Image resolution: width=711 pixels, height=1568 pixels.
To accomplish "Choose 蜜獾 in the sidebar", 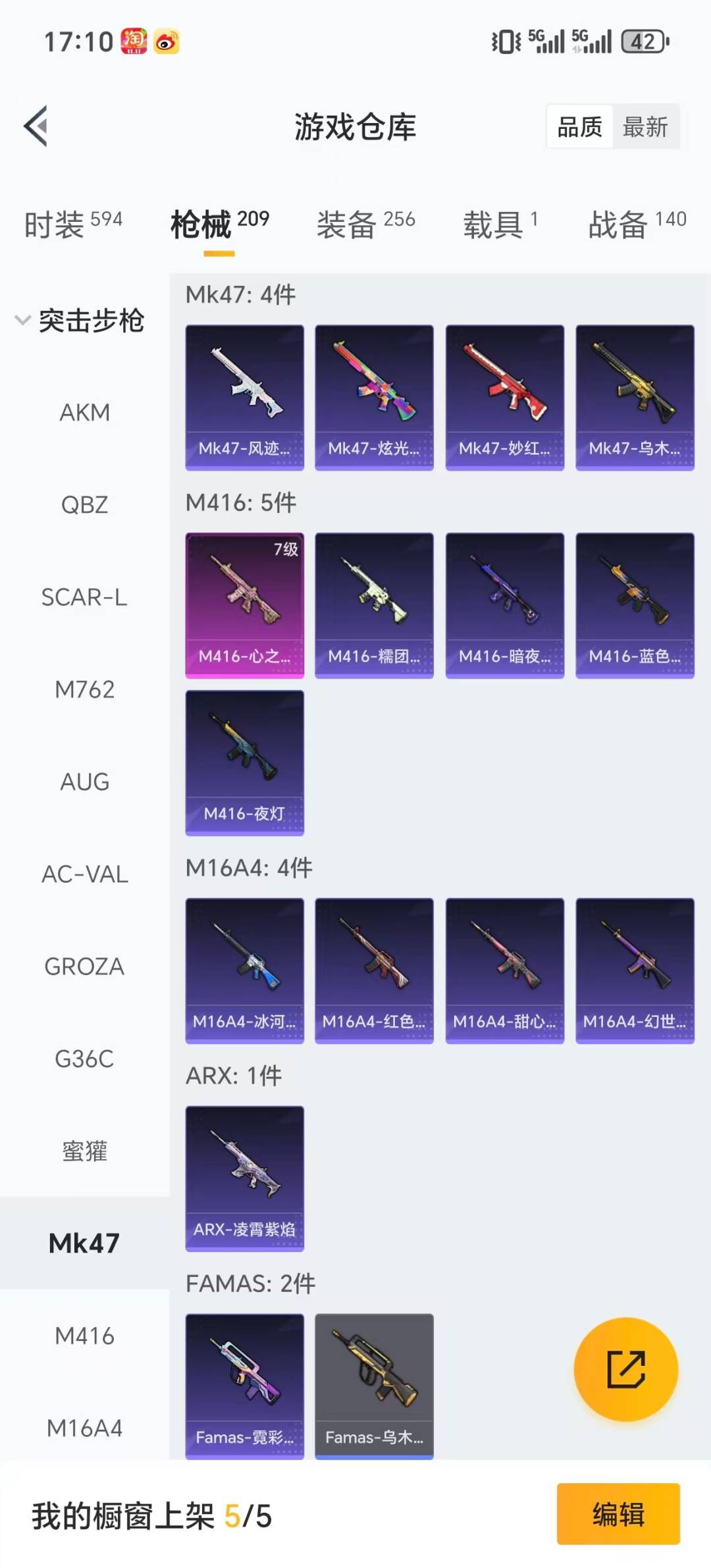I will (x=84, y=1151).
